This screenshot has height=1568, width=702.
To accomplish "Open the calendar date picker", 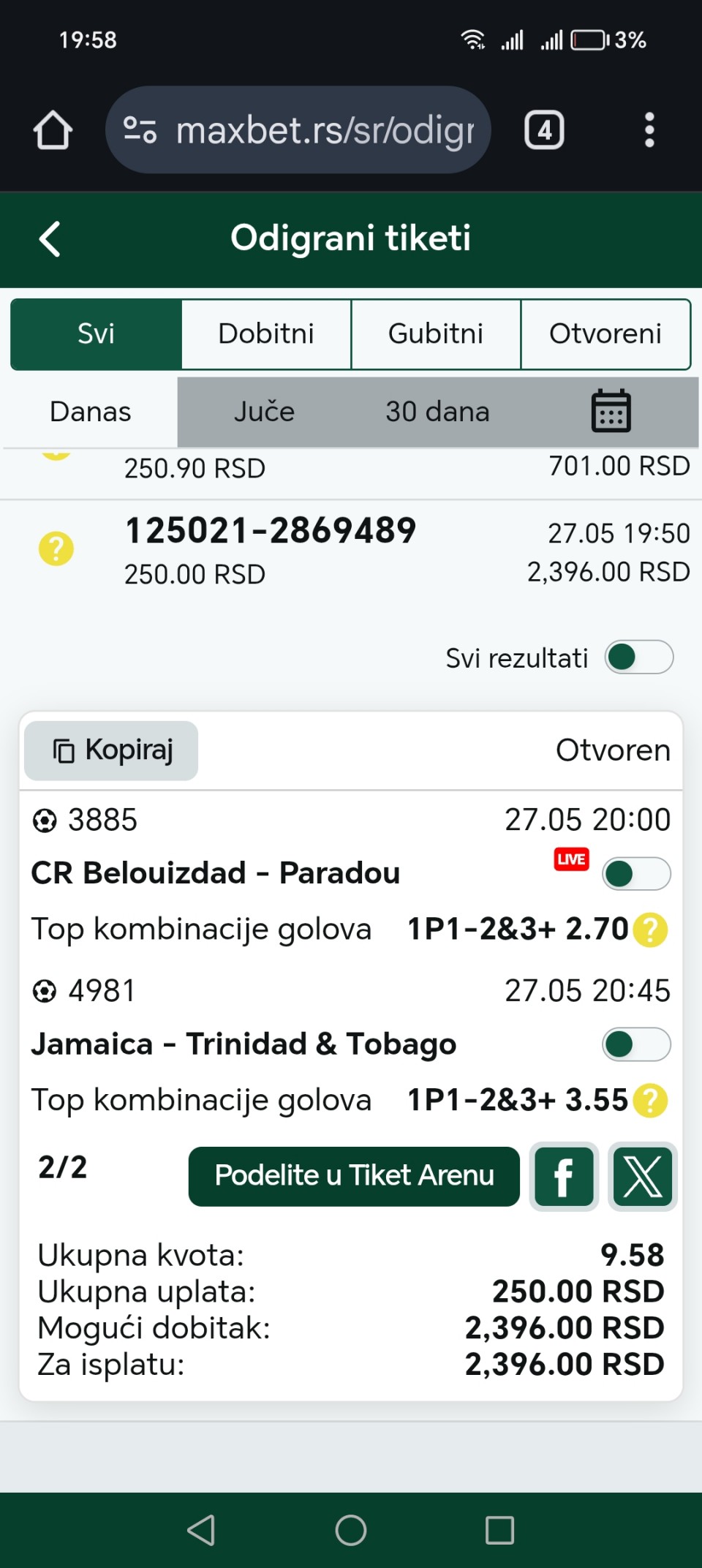I will coord(611,411).
